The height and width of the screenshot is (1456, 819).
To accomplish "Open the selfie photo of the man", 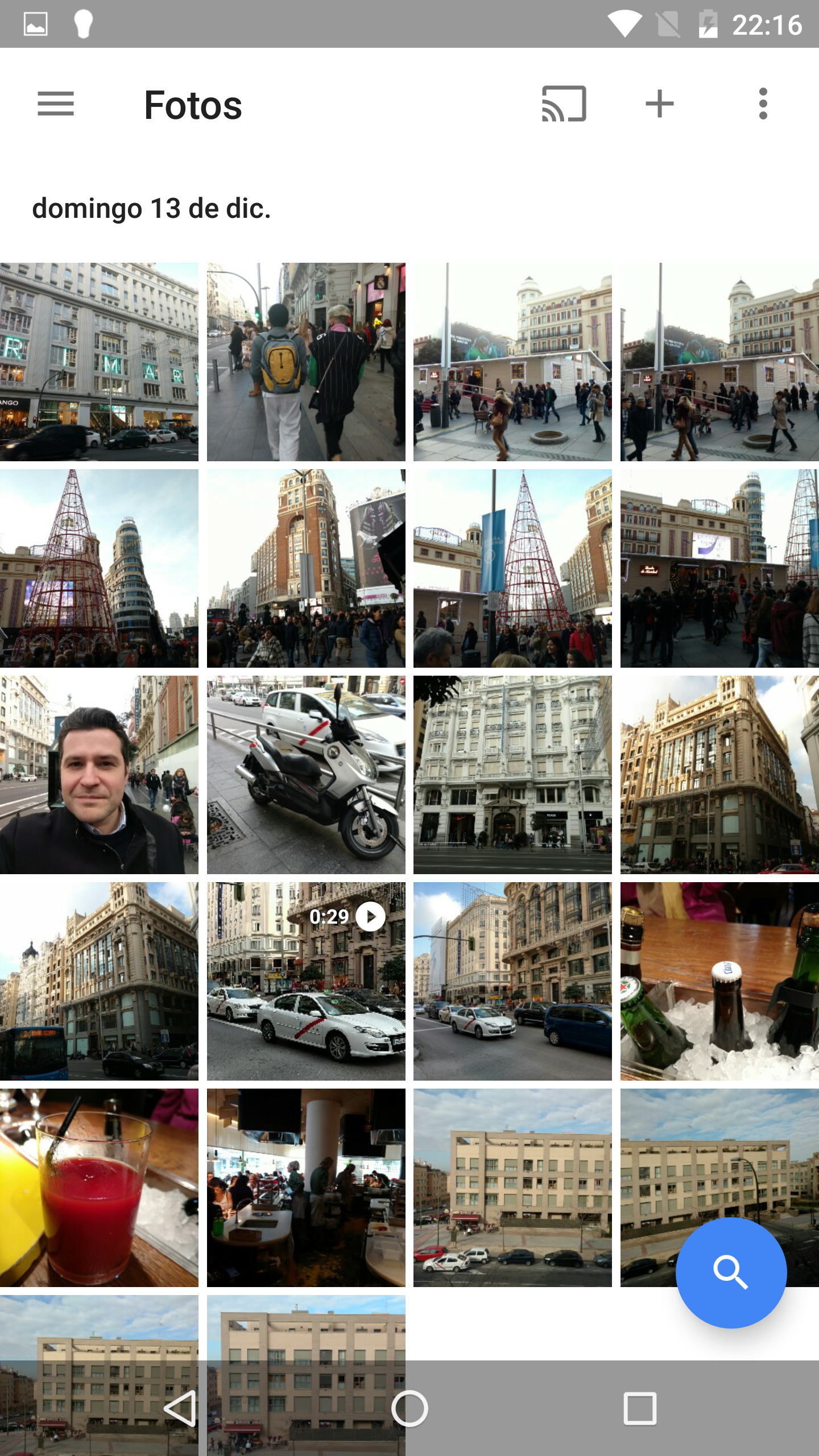I will coord(99,775).
